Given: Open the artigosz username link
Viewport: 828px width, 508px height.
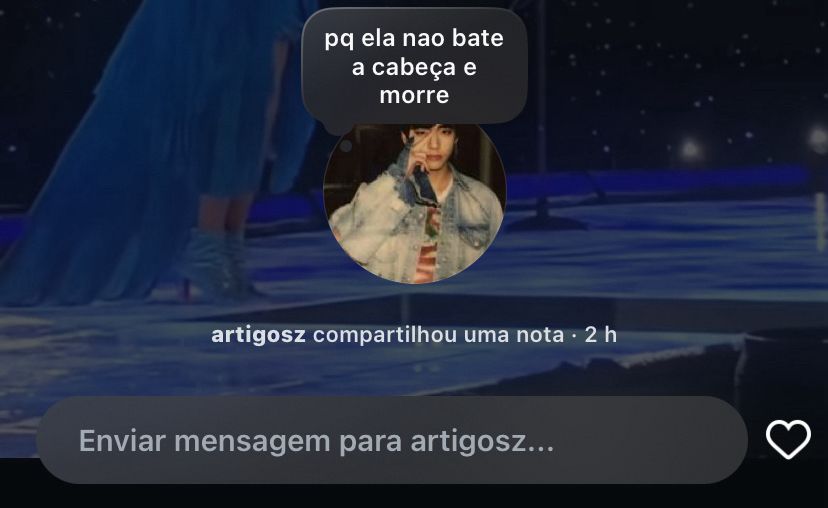Looking at the screenshot, I should (259, 335).
